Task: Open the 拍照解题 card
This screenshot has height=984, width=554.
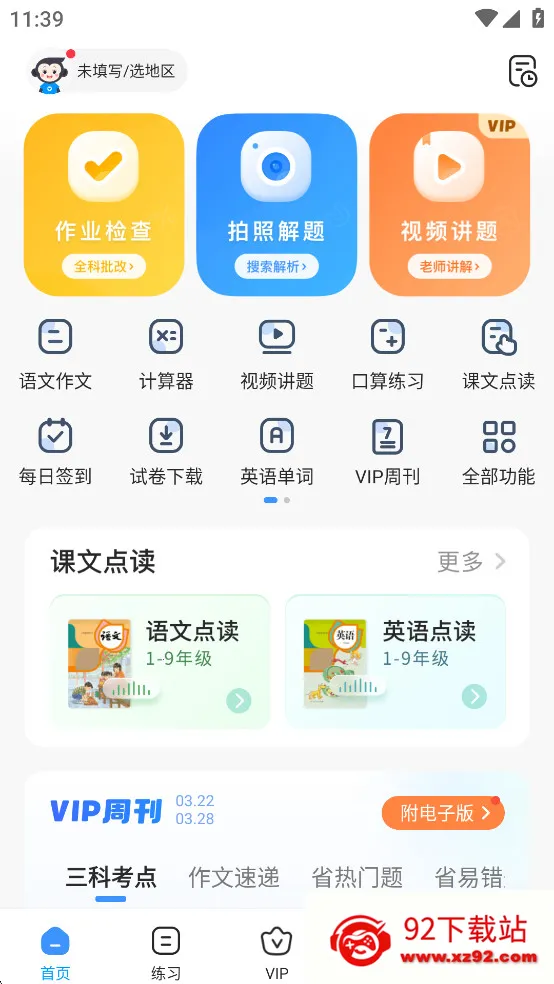Action: click(x=277, y=205)
